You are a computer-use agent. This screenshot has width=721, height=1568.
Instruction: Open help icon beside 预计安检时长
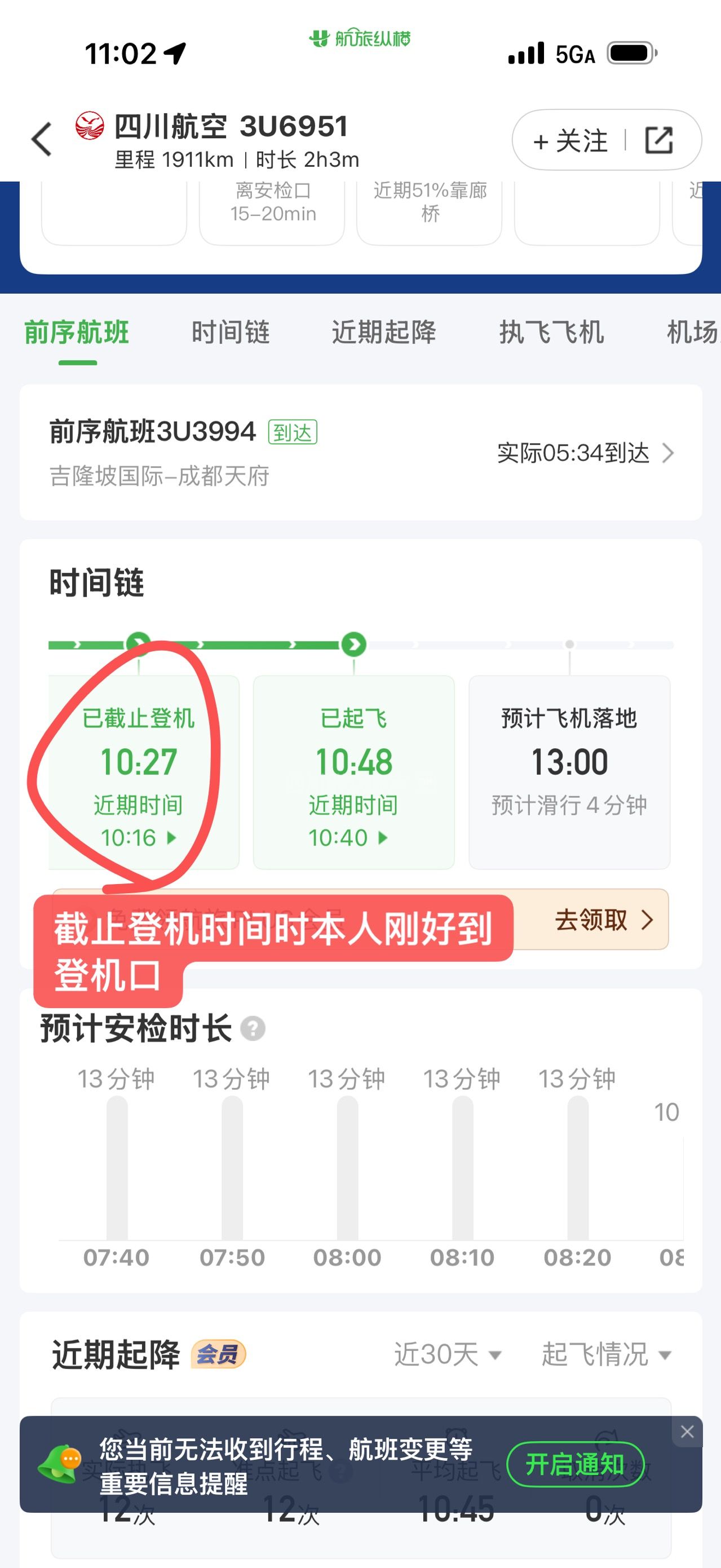point(253,1030)
